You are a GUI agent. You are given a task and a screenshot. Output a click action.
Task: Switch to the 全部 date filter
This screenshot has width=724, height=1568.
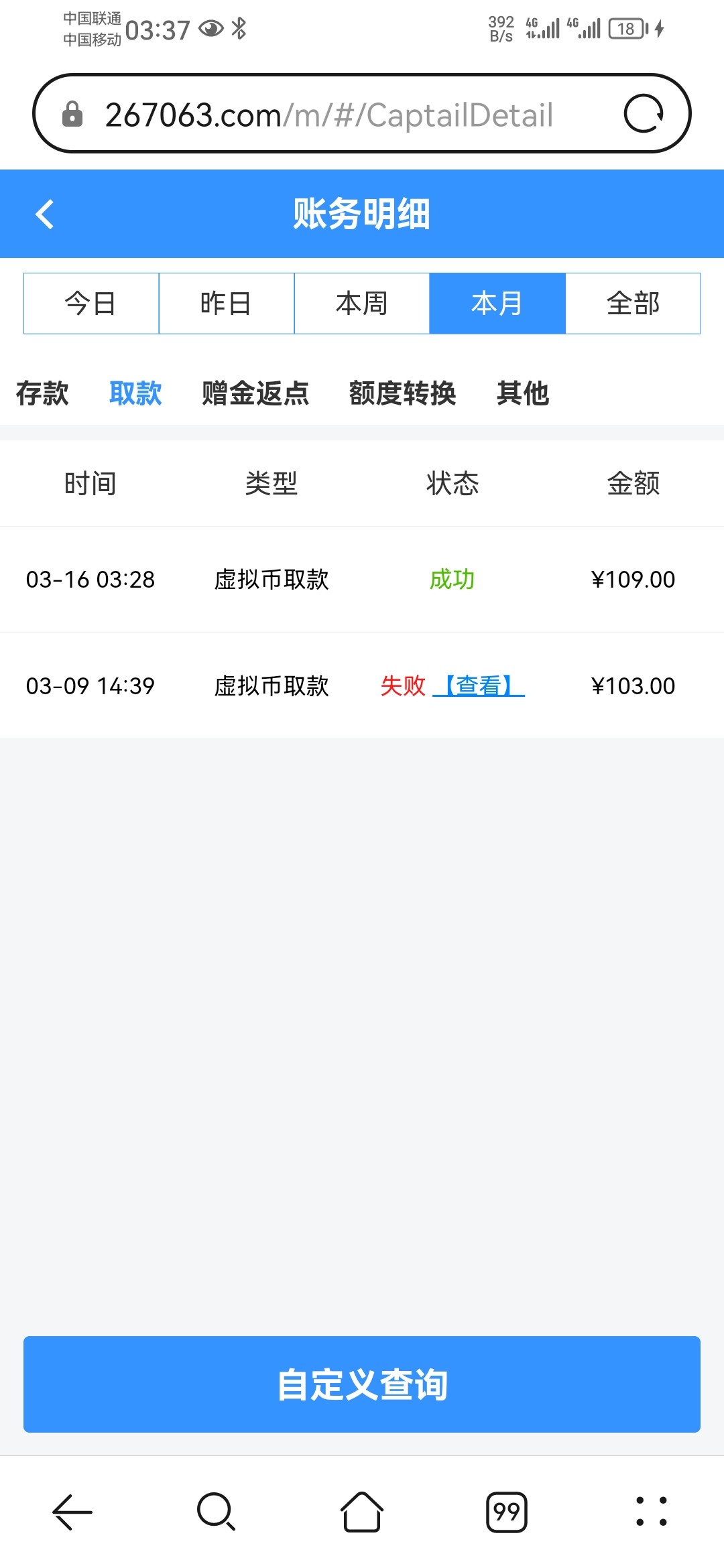[632, 303]
